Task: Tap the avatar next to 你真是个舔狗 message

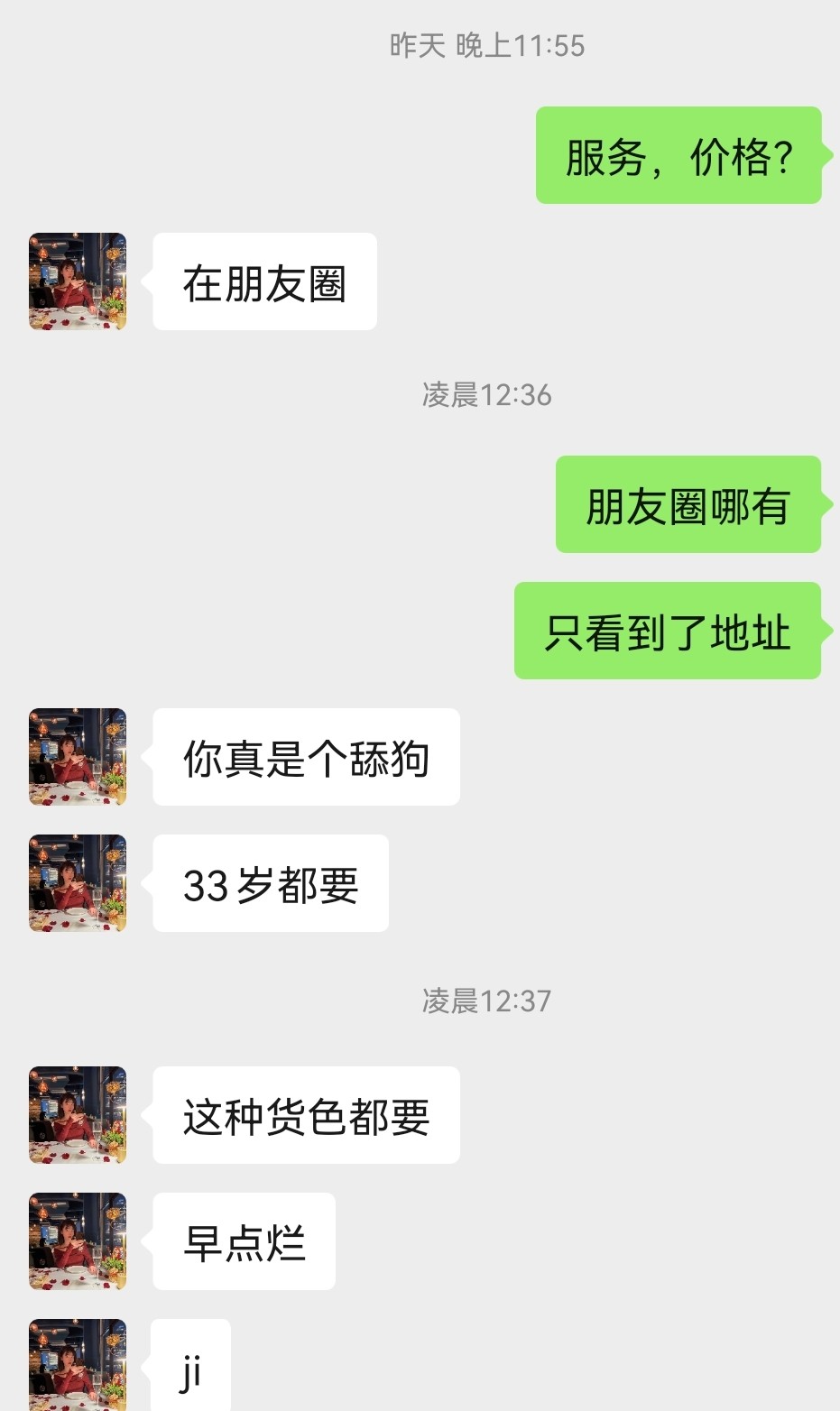Action: point(77,757)
